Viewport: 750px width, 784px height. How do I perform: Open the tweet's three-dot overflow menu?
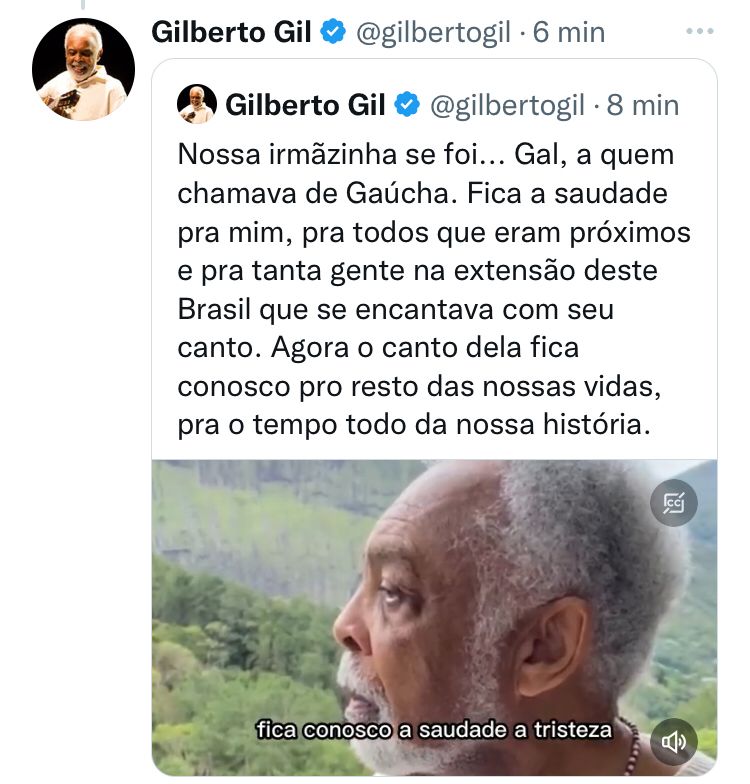tap(699, 32)
